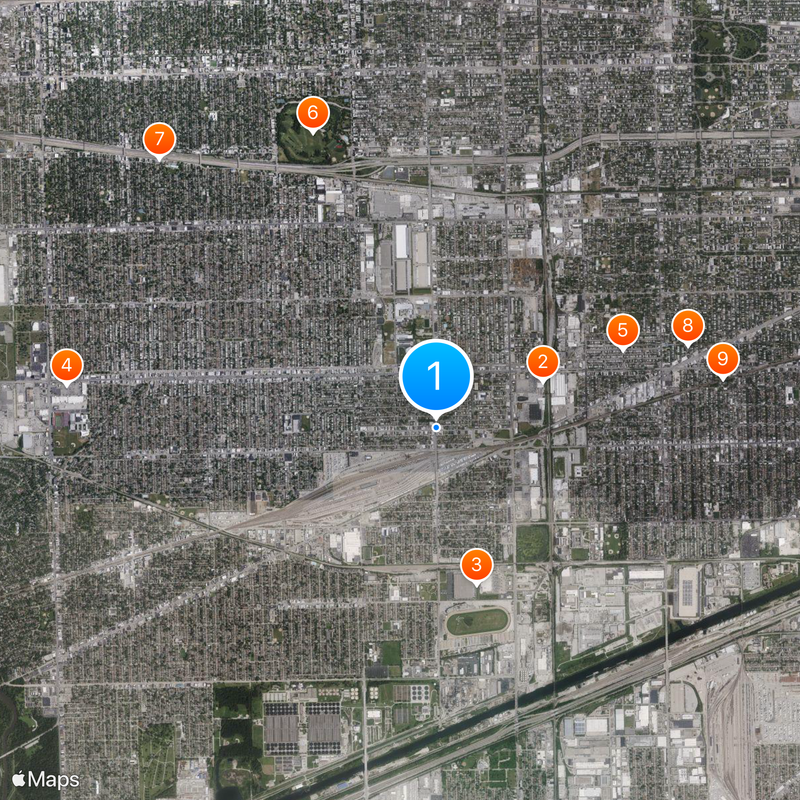Tap orange map pin number 5
Image resolution: width=800 pixels, height=800 pixels.
tap(623, 330)
